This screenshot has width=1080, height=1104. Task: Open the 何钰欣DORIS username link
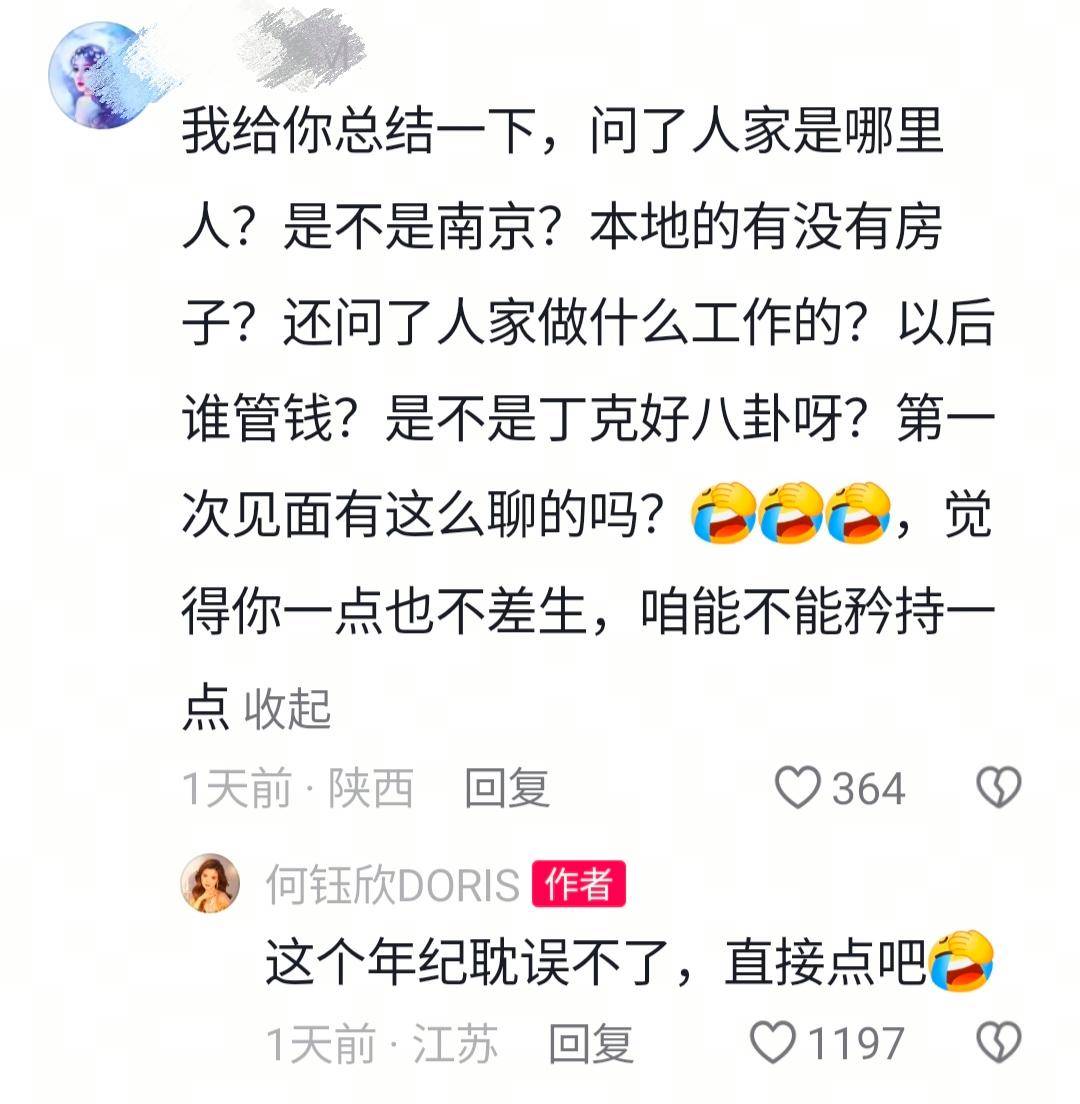[x=392, y=886]
